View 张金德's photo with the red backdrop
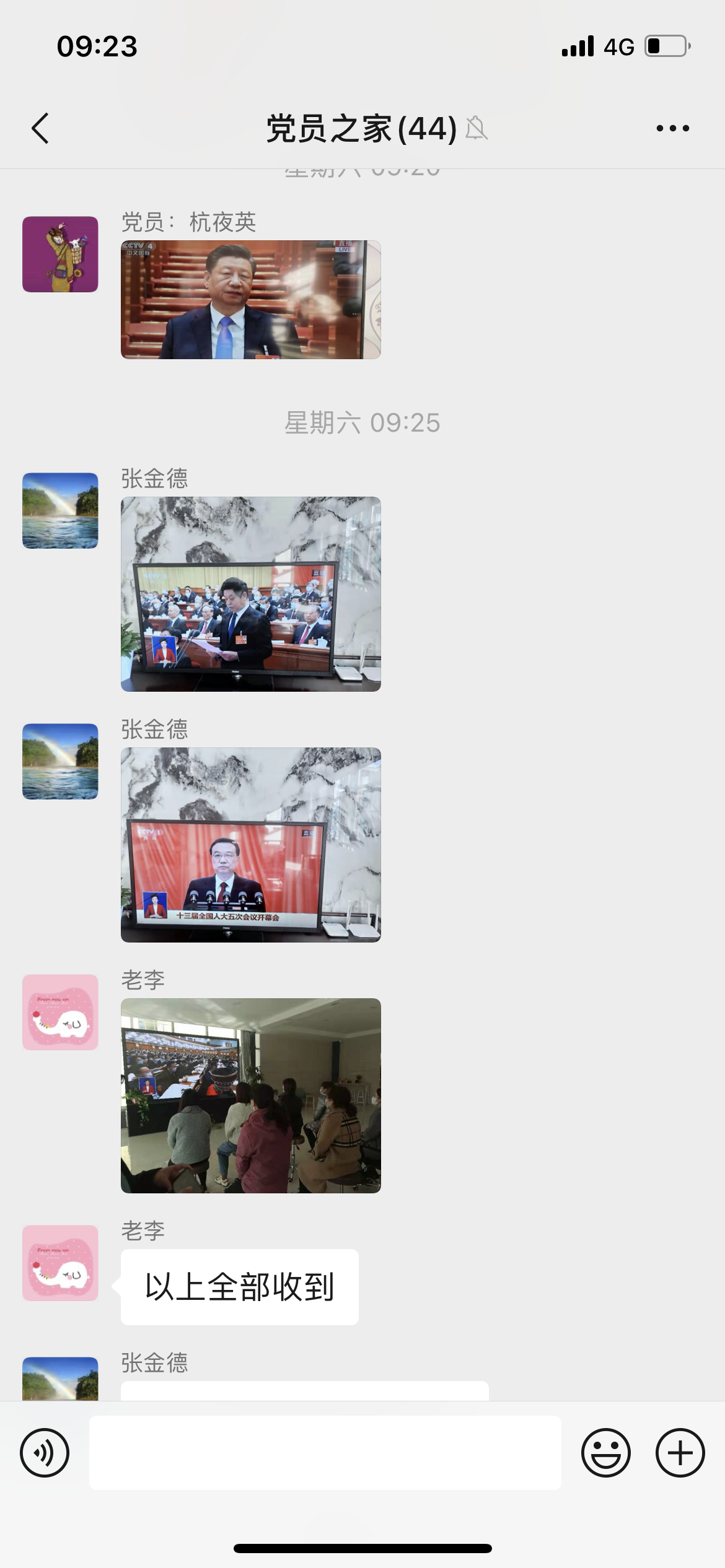Image resolution: width=725 pixels, height=1568 pixels. tap(250, 845)
